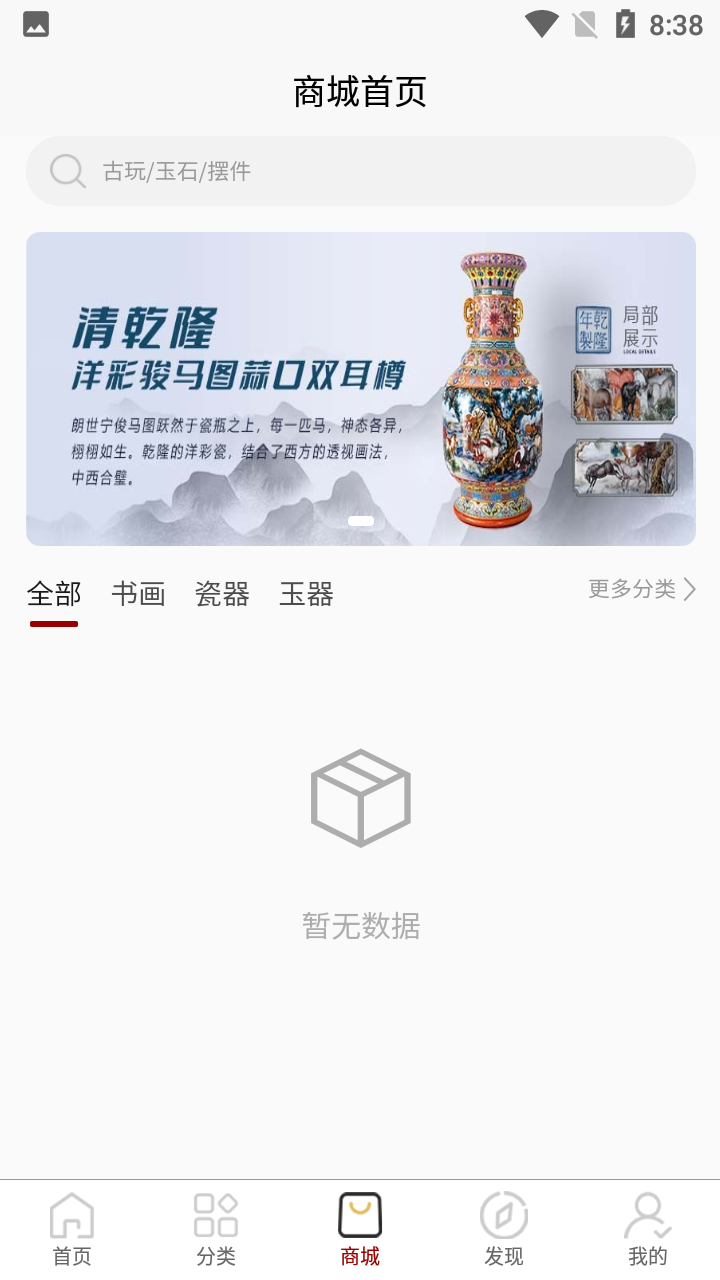Switch to the 瓷器 tab
The height and width of the screenshot is (1280, 720).
click(222, 594)
